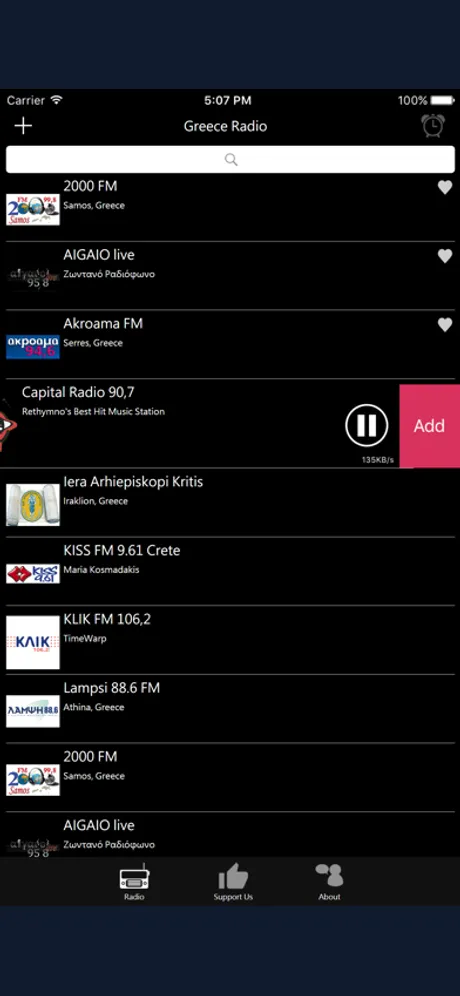The width and height of the screenshot is (460, 996).
Task: Play Lampsi 88.6 FM
Action: click(x=230, y=708)
